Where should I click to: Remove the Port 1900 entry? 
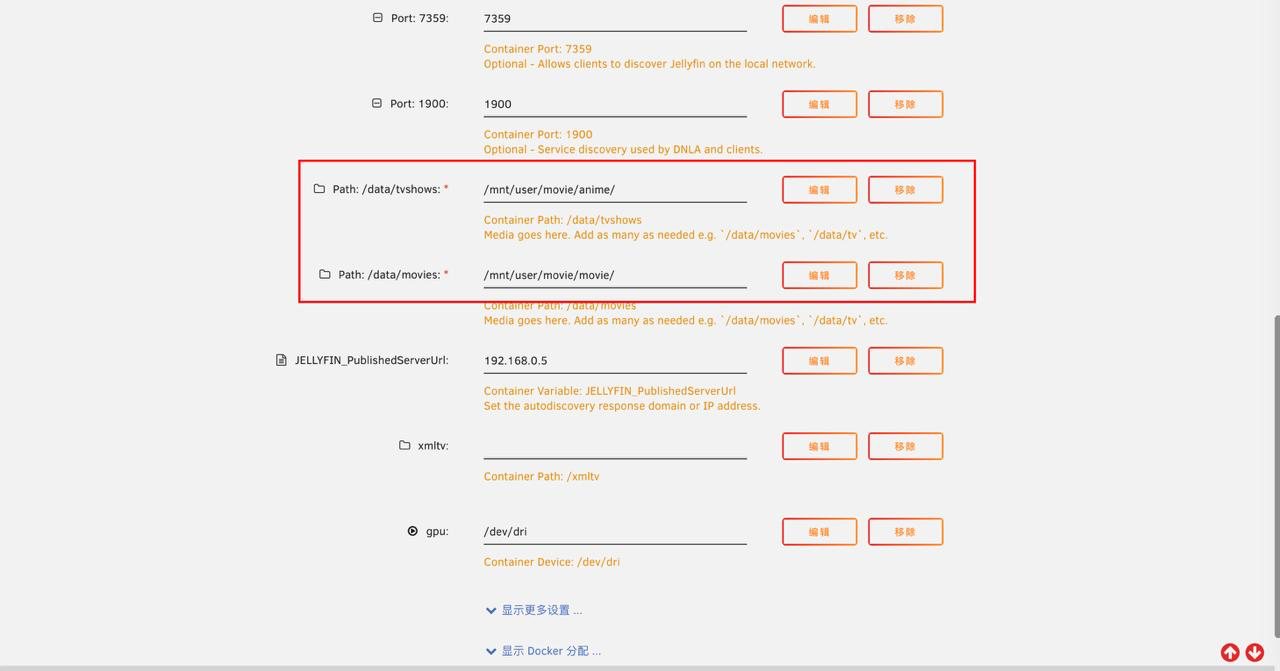tap(905, 104)
